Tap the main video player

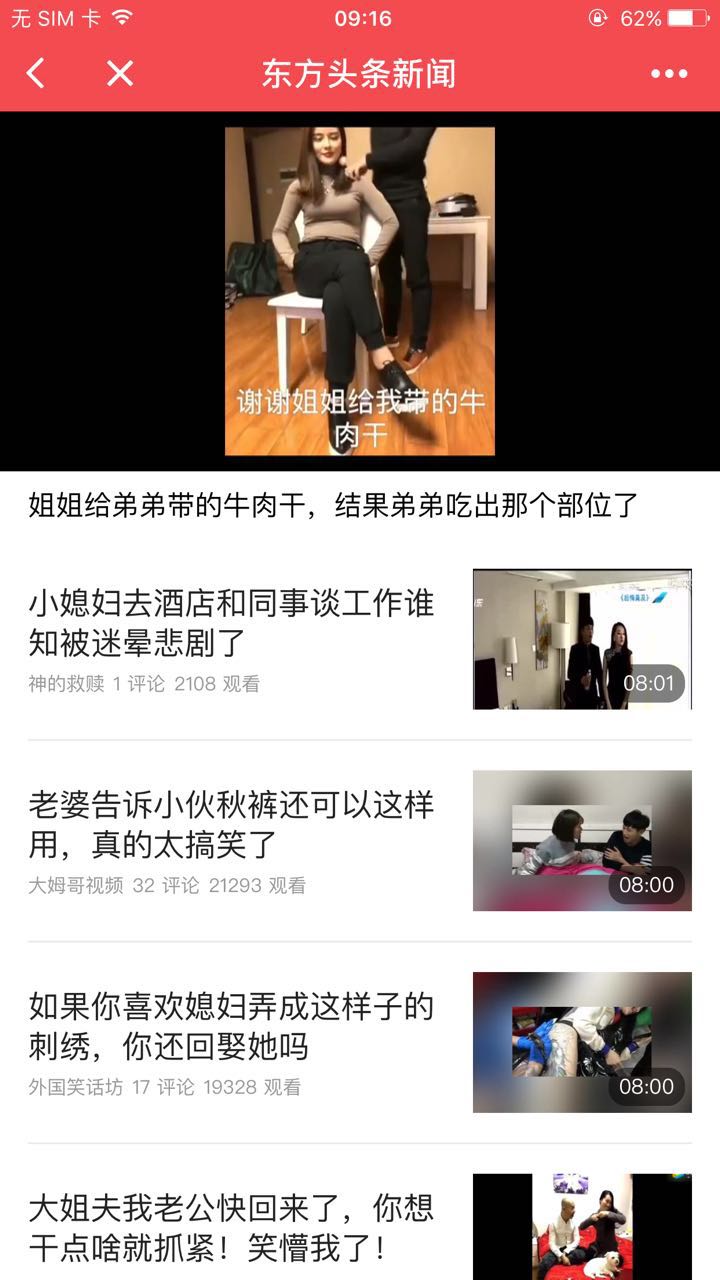(x=360, y=291)
